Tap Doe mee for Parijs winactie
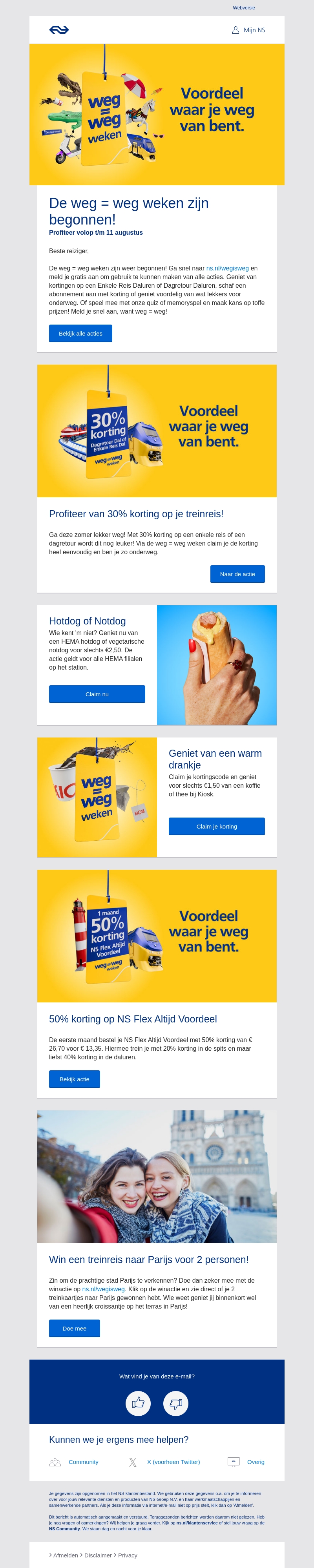Viewport: 314px width, 1568px height. point(74,1328)
